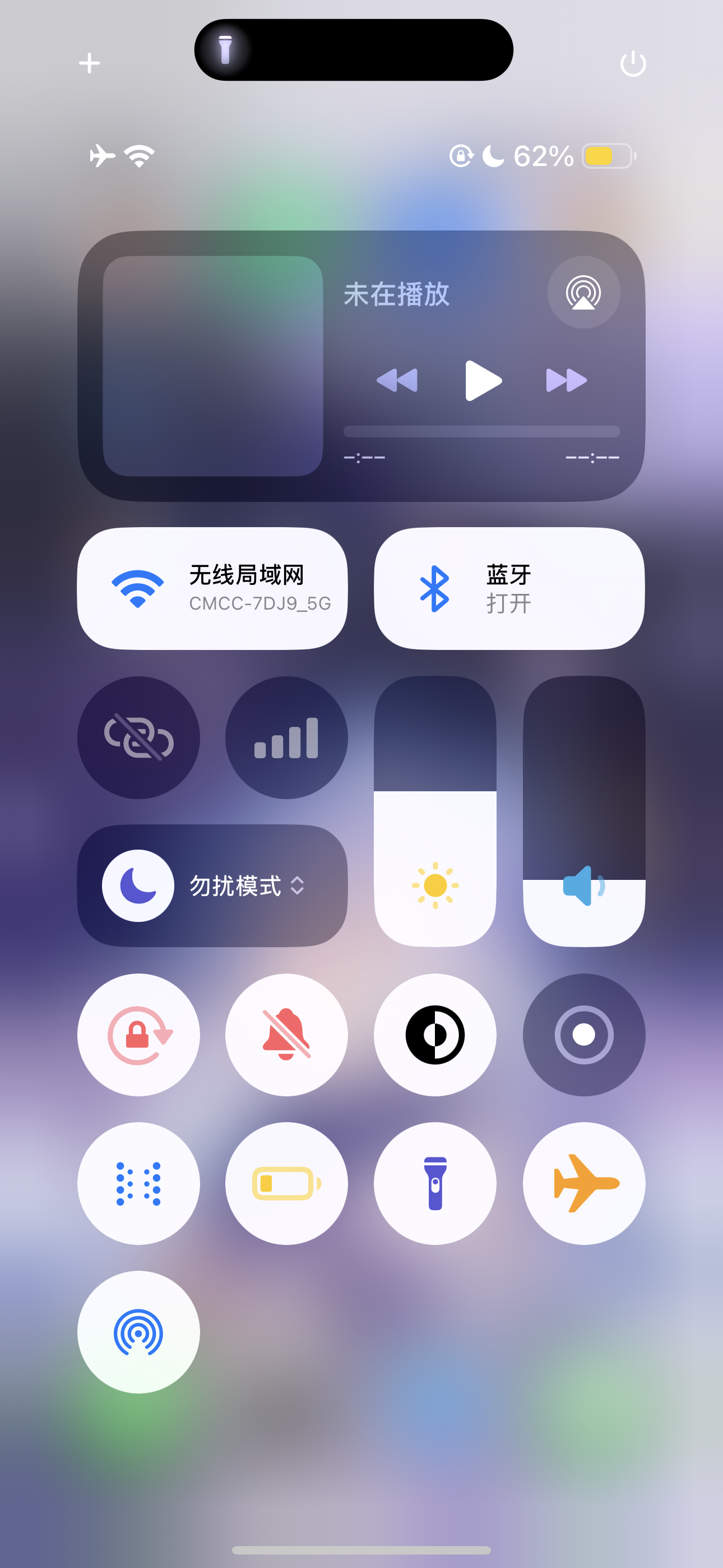Tap the plus icon to add controls

[90, 63]
